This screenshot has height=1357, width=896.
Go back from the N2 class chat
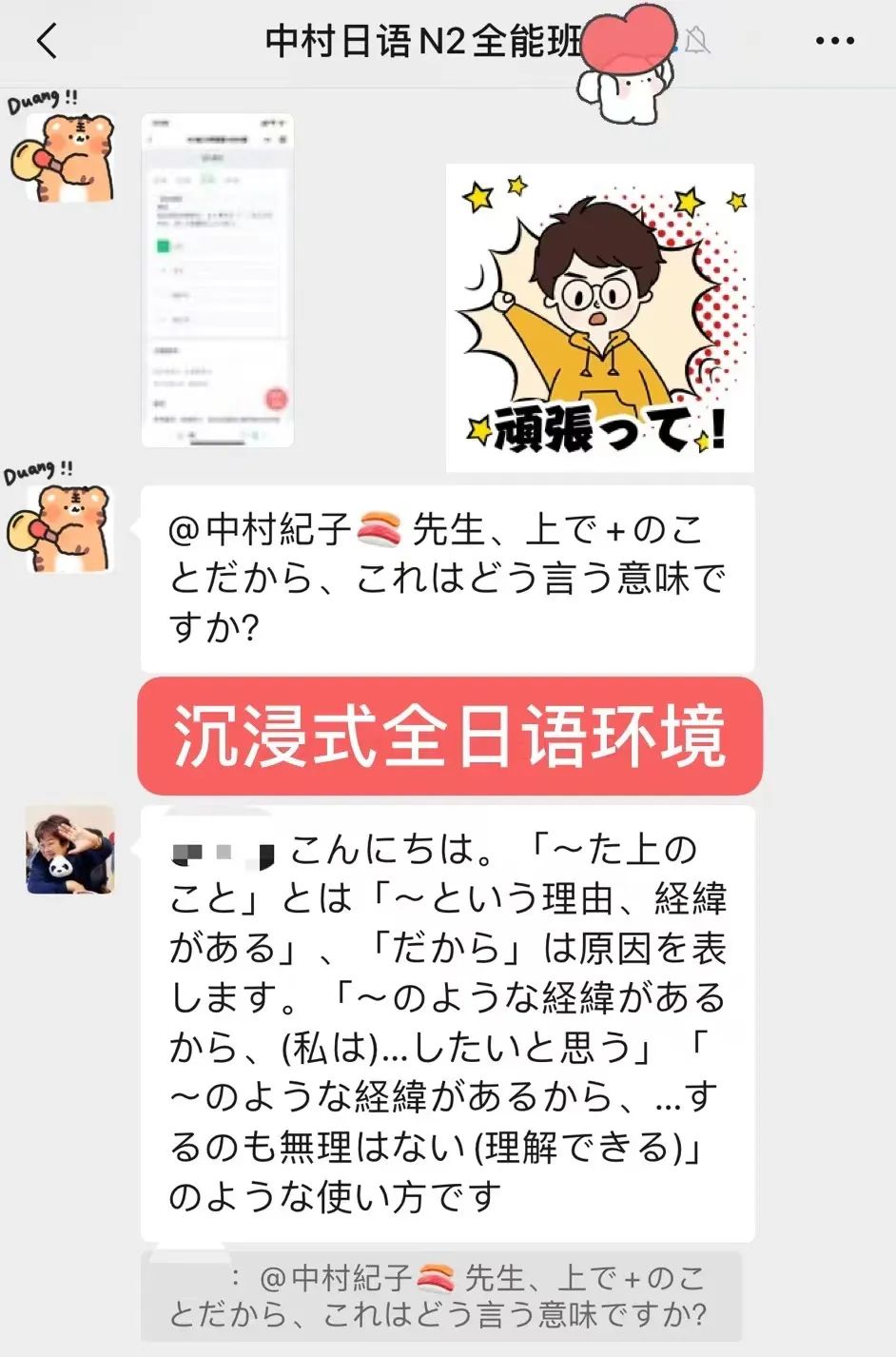47,41
